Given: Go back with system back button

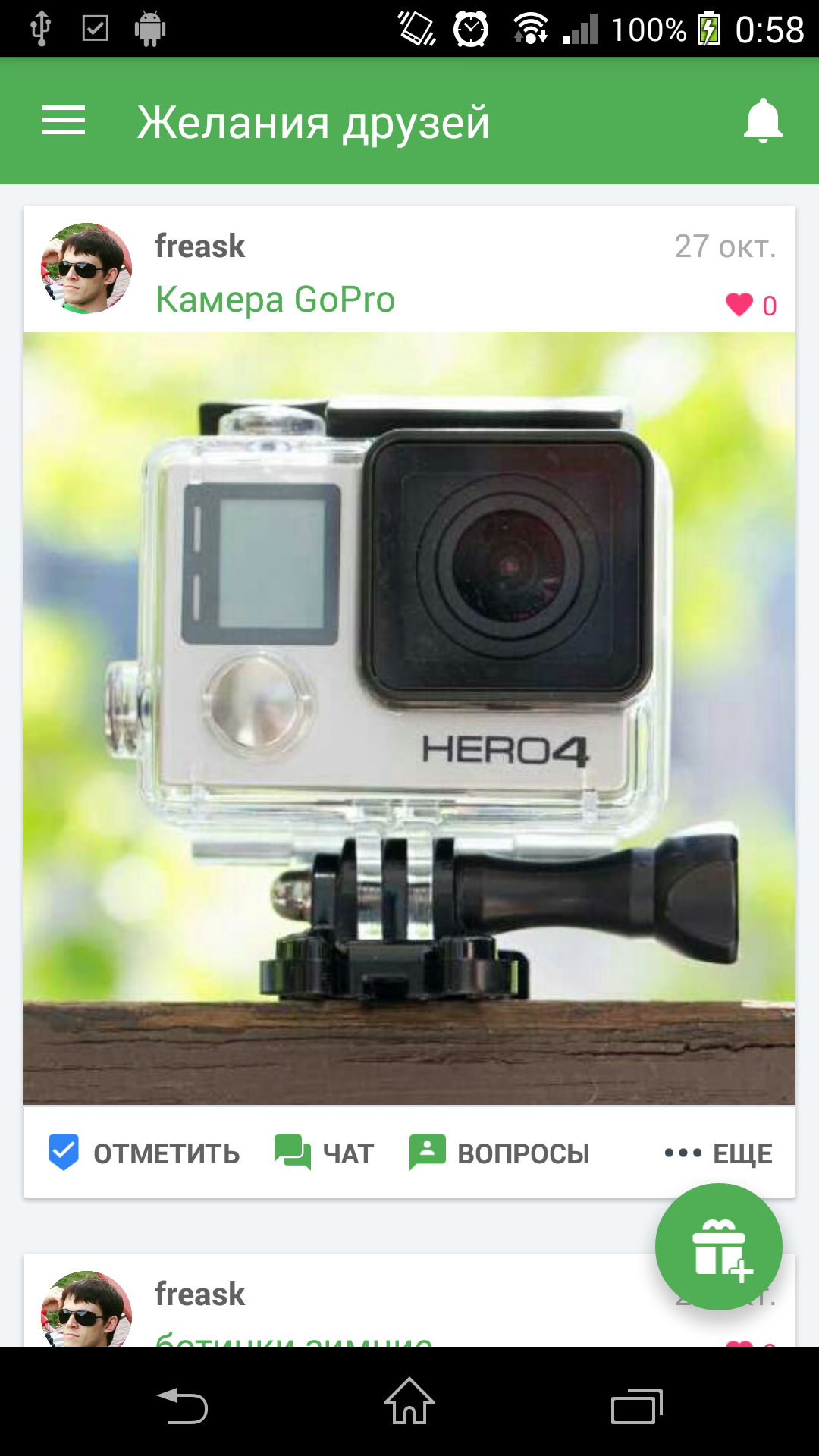Looking at the screenshot, I should 183,1405.
